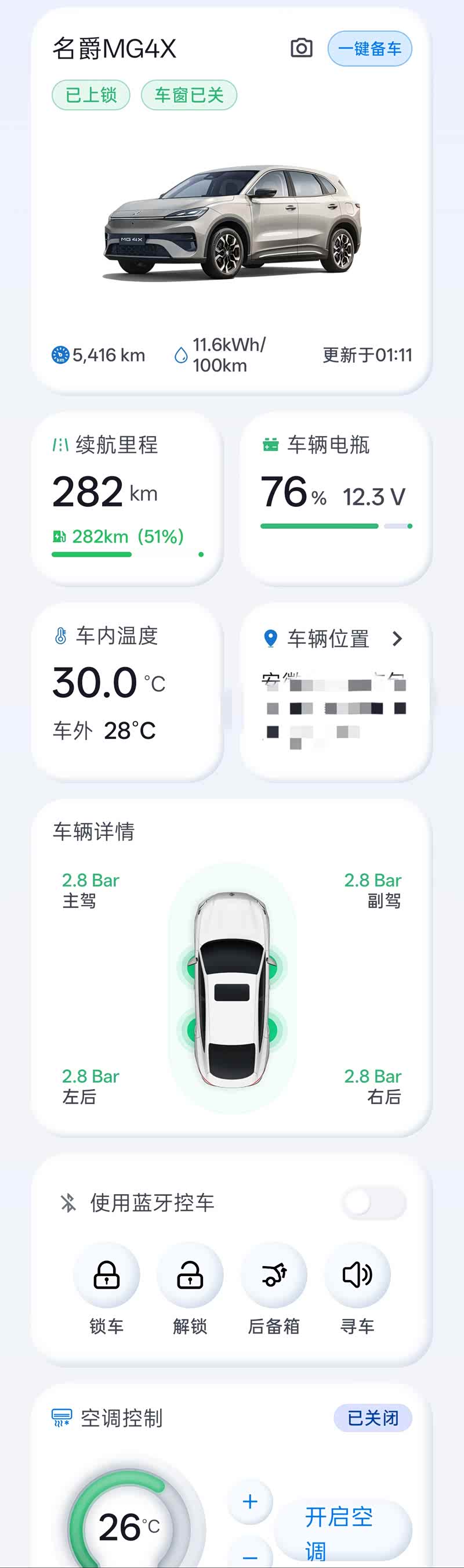Screen dimensions: 464x1568
Task: Open the 车辆位置 location card
Action: [x=336, y=692]
